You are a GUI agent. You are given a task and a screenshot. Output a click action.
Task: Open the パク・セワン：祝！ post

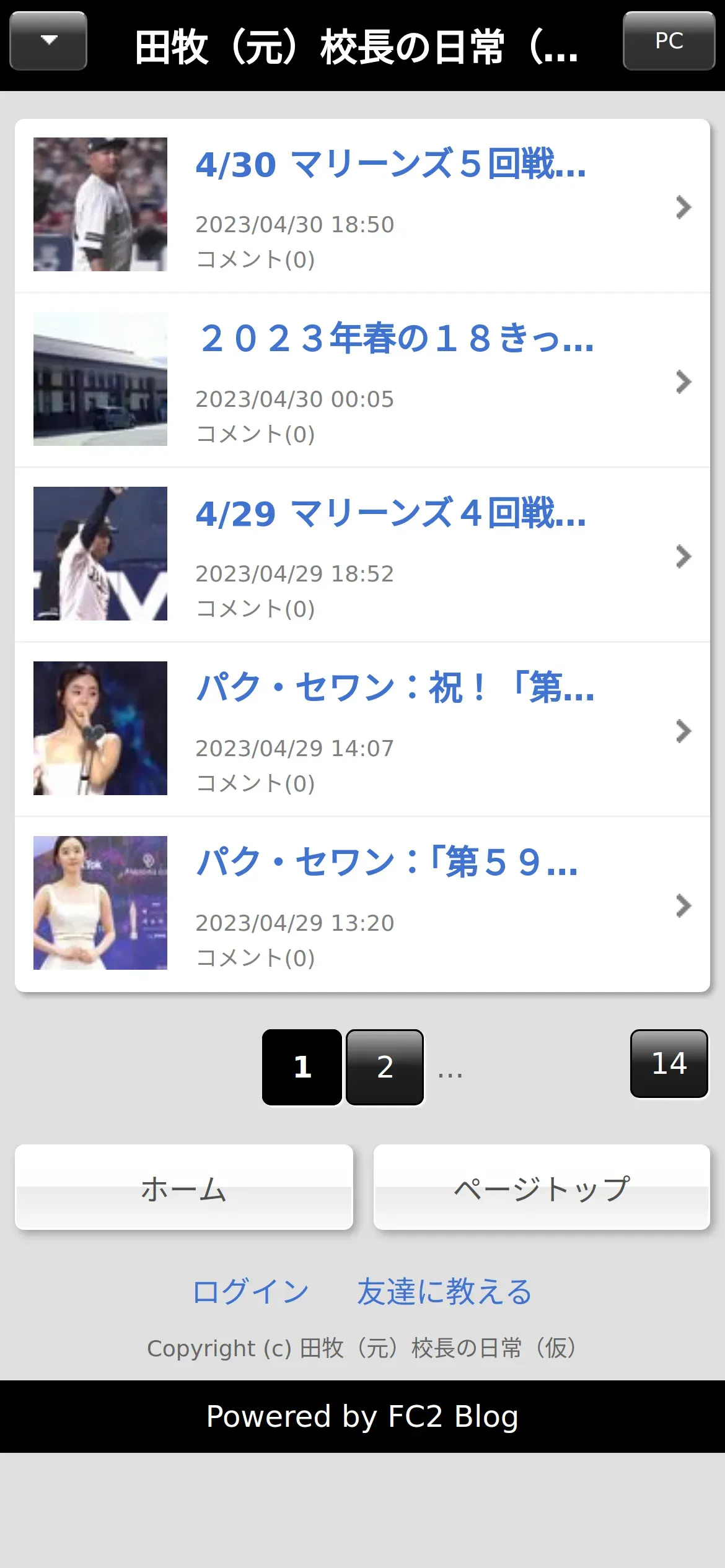pyautogui.click(x=395, y=689)
